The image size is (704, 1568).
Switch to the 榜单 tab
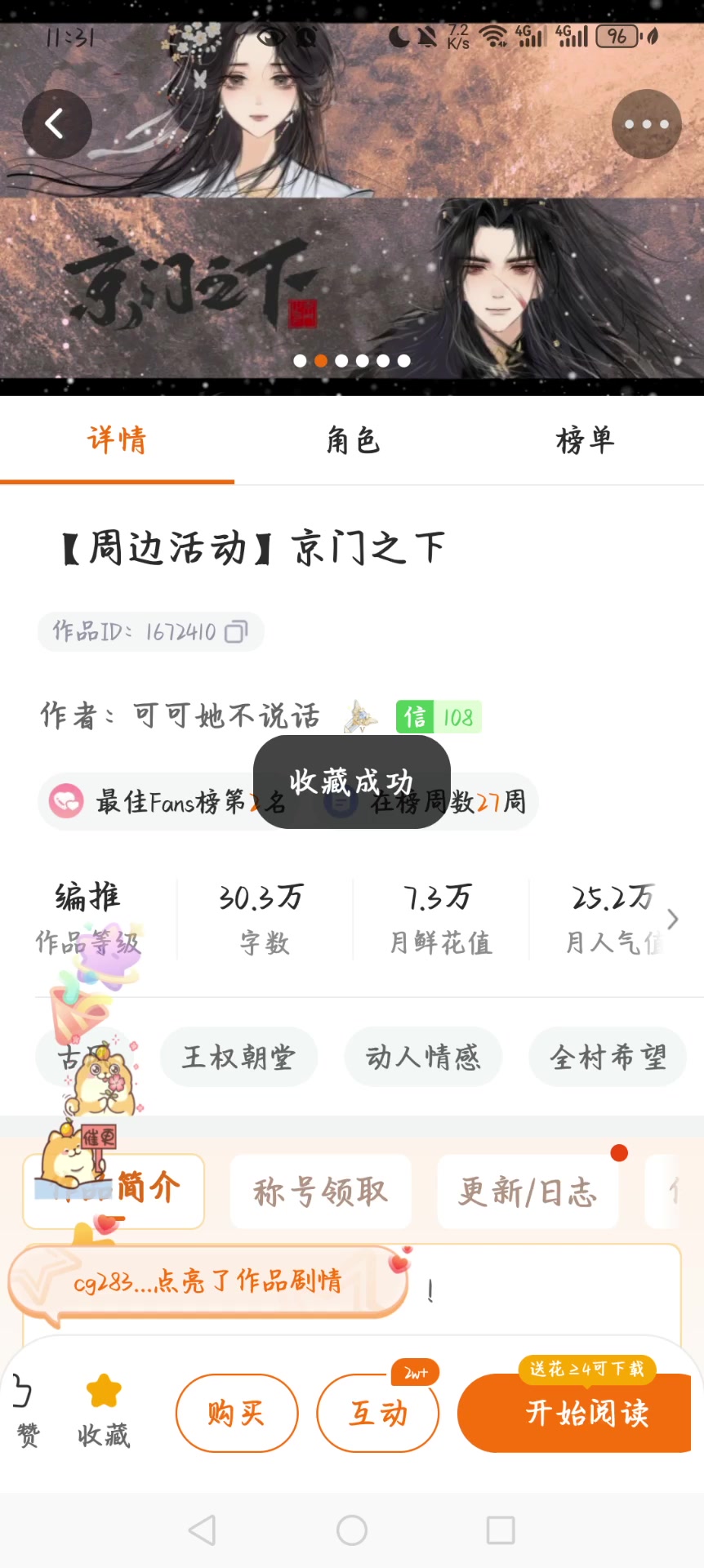coord(585,441)
